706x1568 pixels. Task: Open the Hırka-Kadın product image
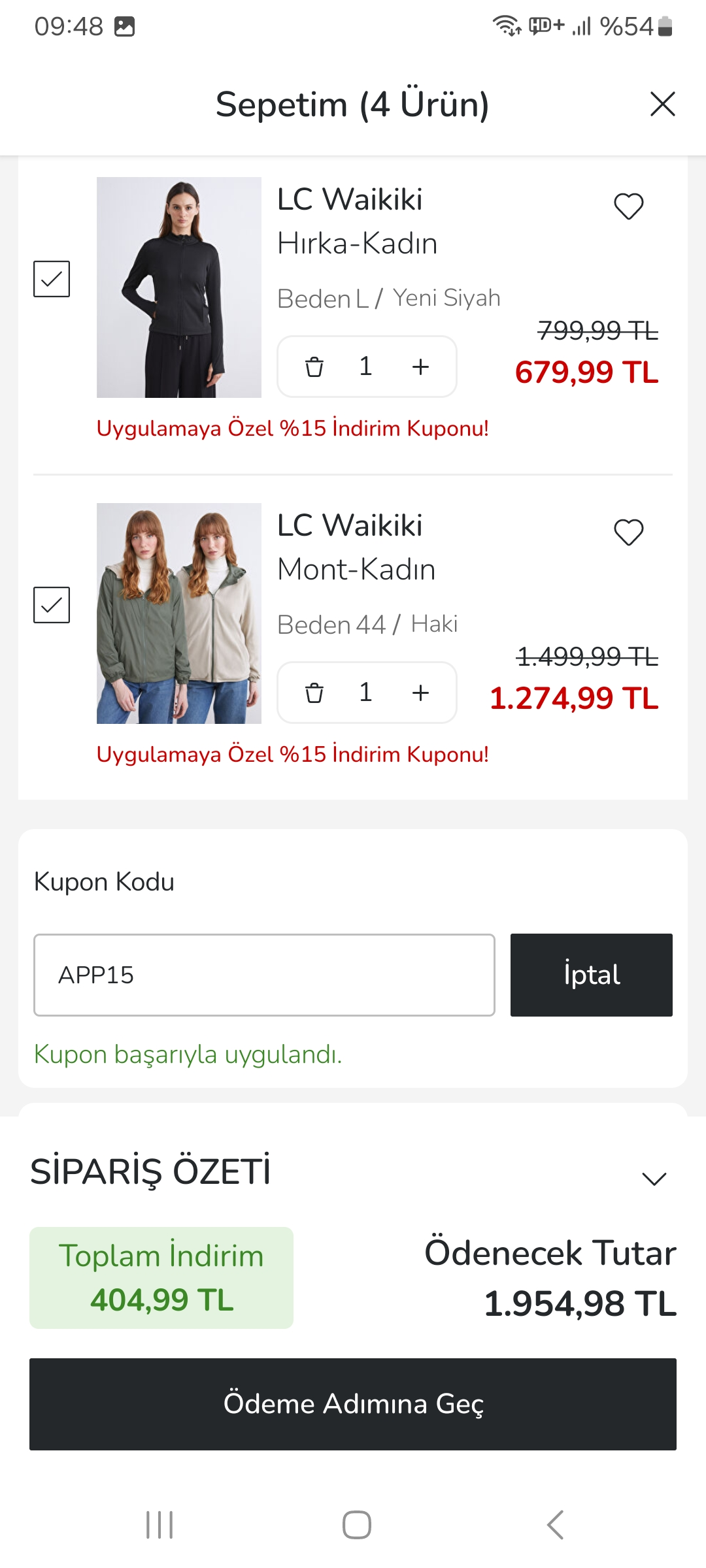click(179, 287)
